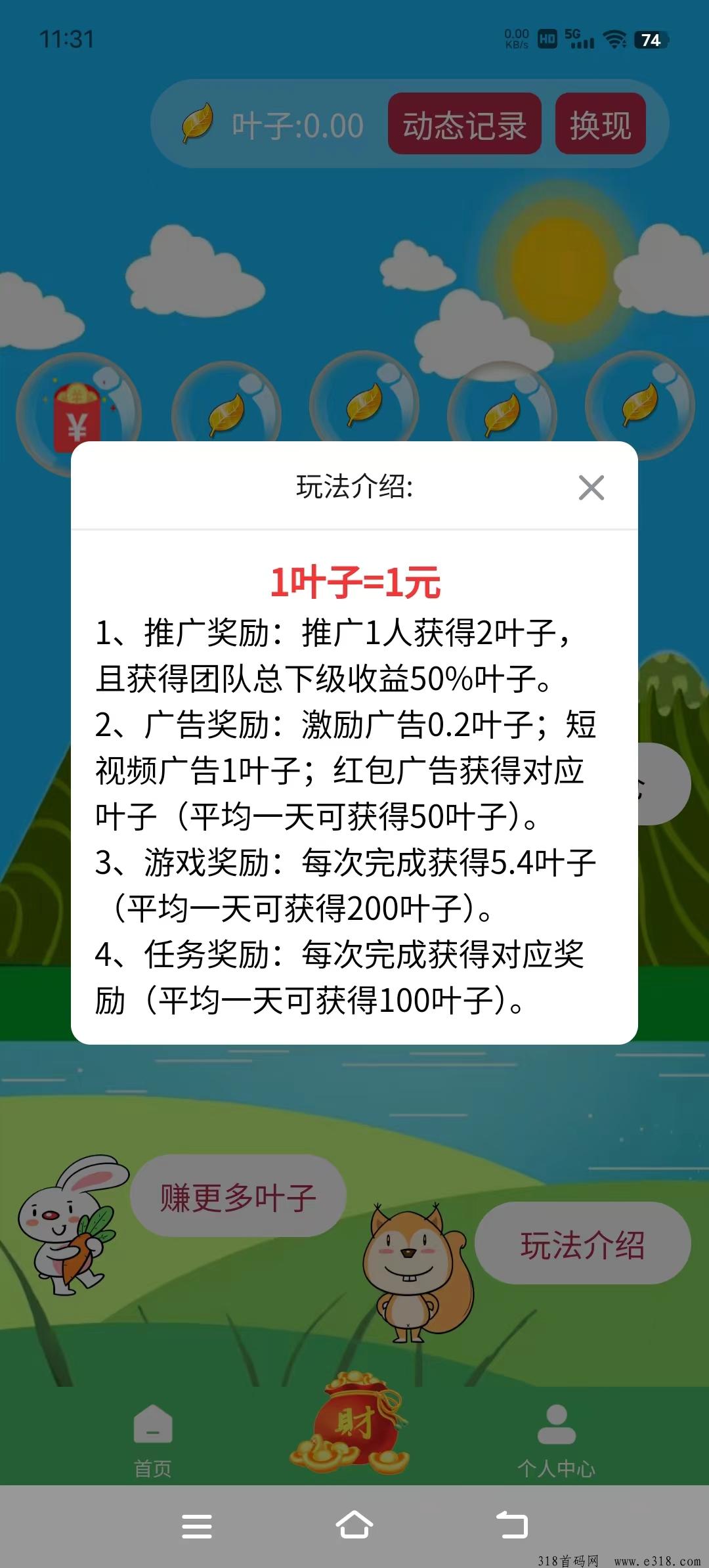This screenshot has height=1568, width=709.
Task: Open 动态记录 records
Action: 464,124
